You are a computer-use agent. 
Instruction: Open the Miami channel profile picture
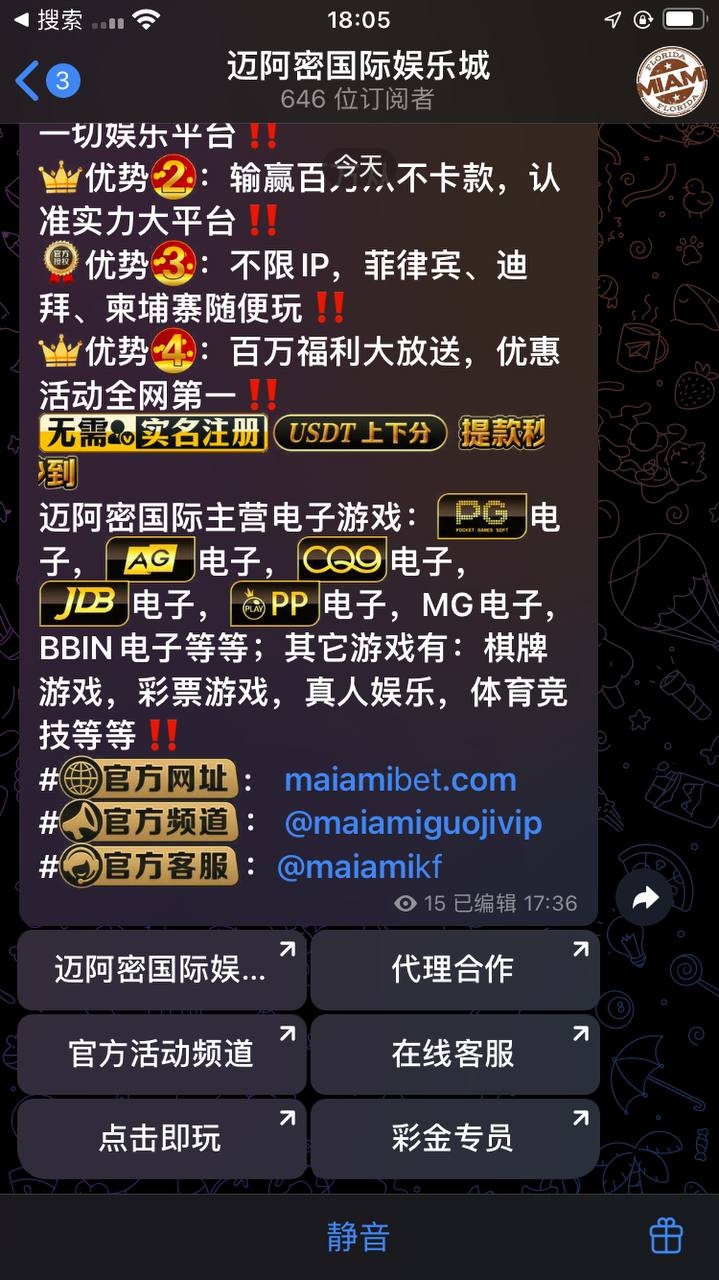click(x=672, y=81)
